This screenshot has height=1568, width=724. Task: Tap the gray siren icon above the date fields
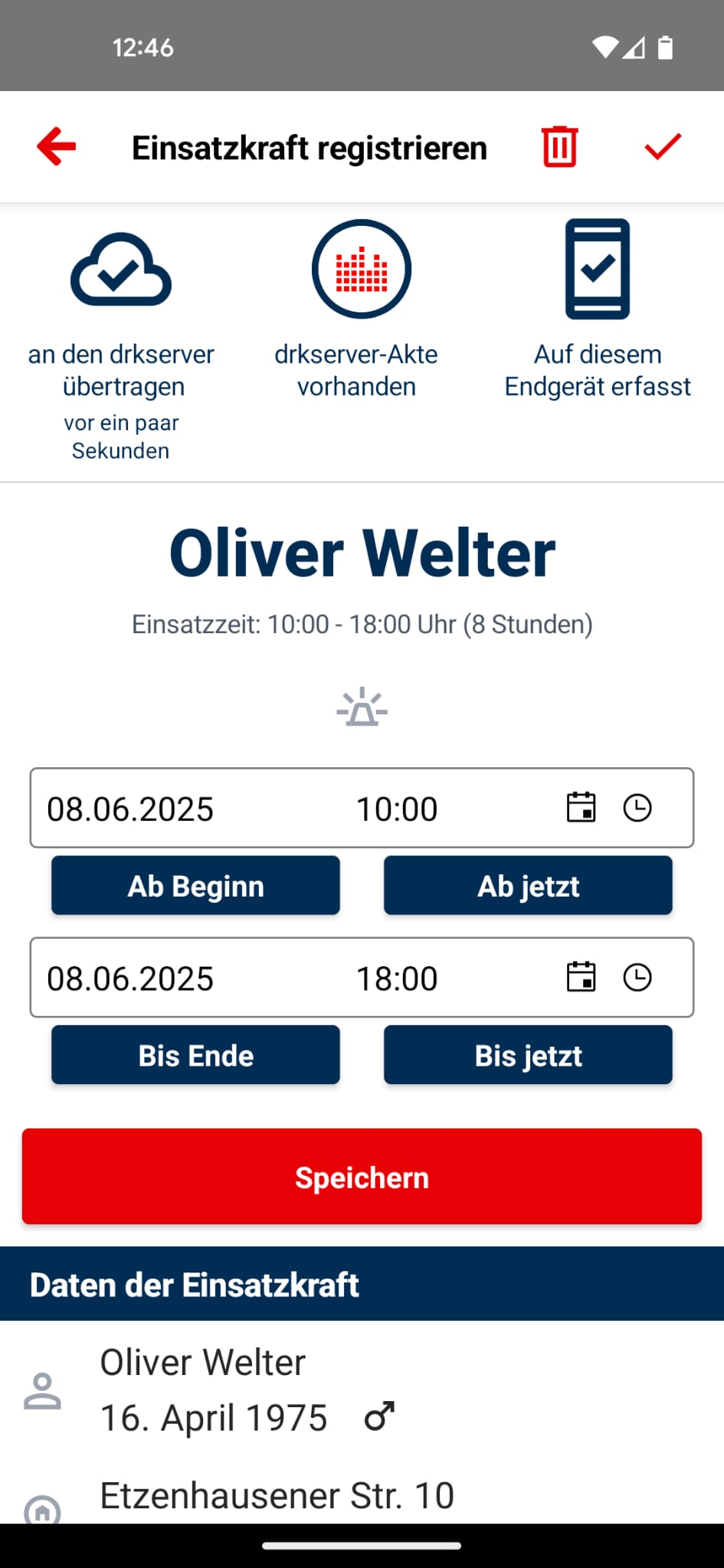pyautogui.click(x=361, y=708)
